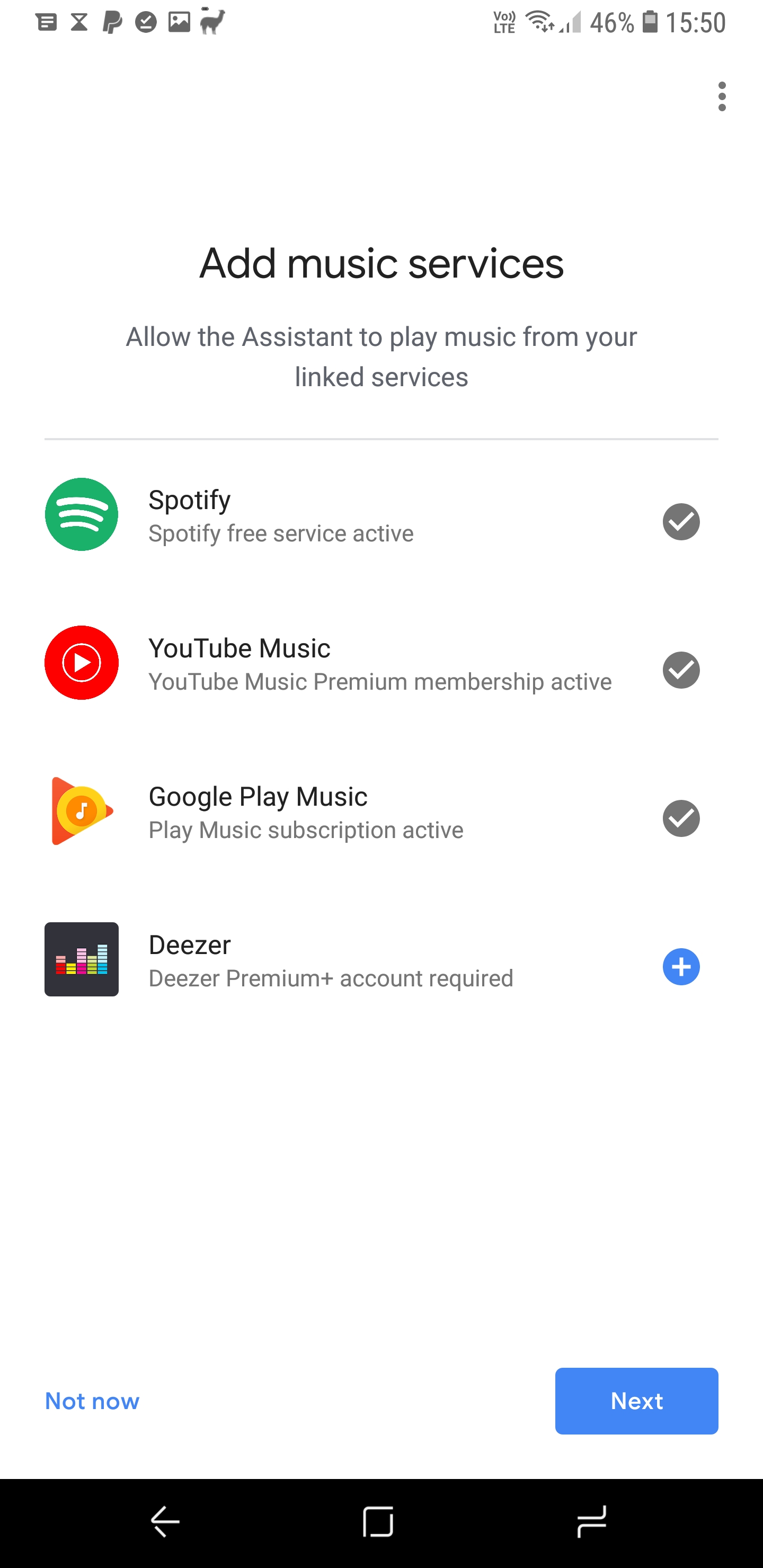Open the three-dot overflow menu
This screenshot has width=763, height=1568.
coord(722,97)
